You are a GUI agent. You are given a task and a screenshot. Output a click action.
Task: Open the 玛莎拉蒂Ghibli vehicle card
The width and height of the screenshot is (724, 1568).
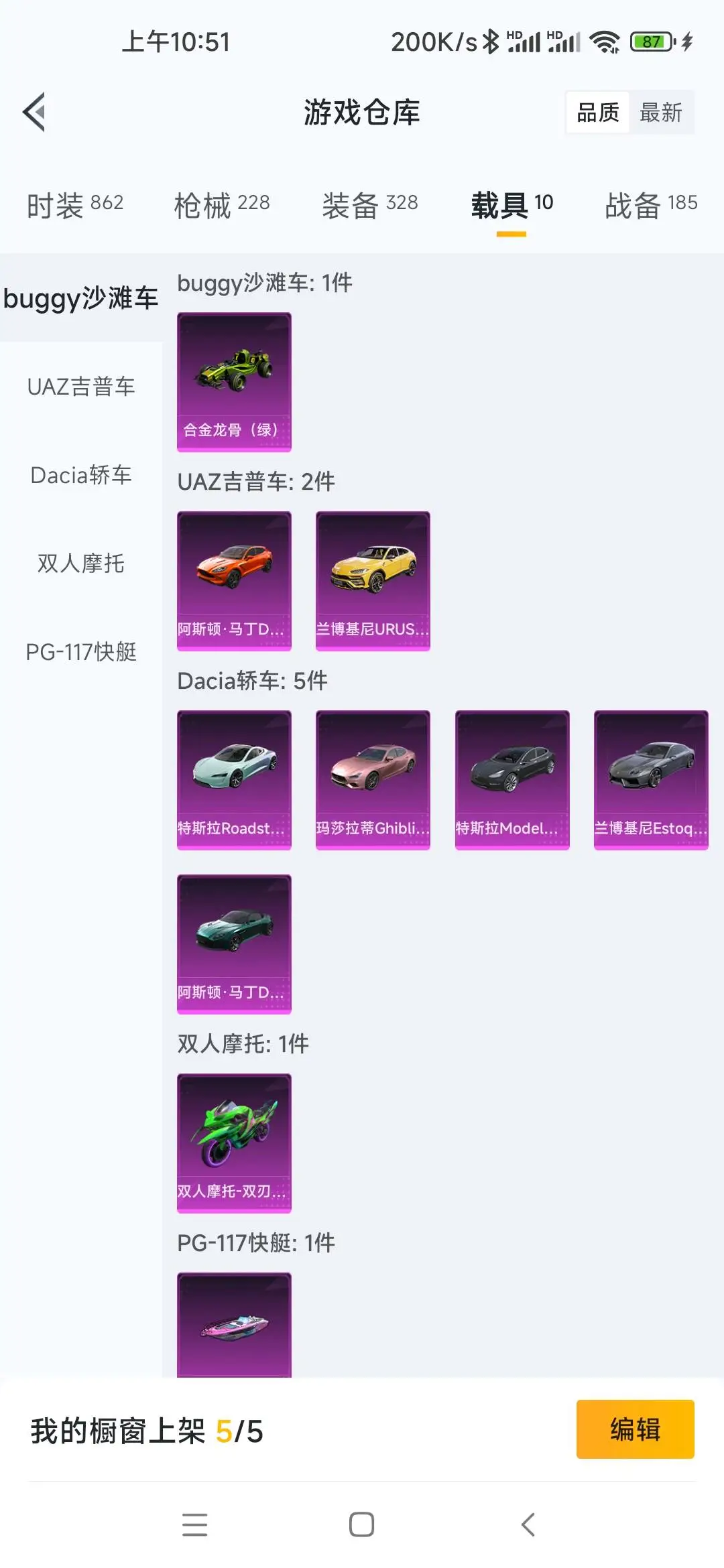pos(373,780)
